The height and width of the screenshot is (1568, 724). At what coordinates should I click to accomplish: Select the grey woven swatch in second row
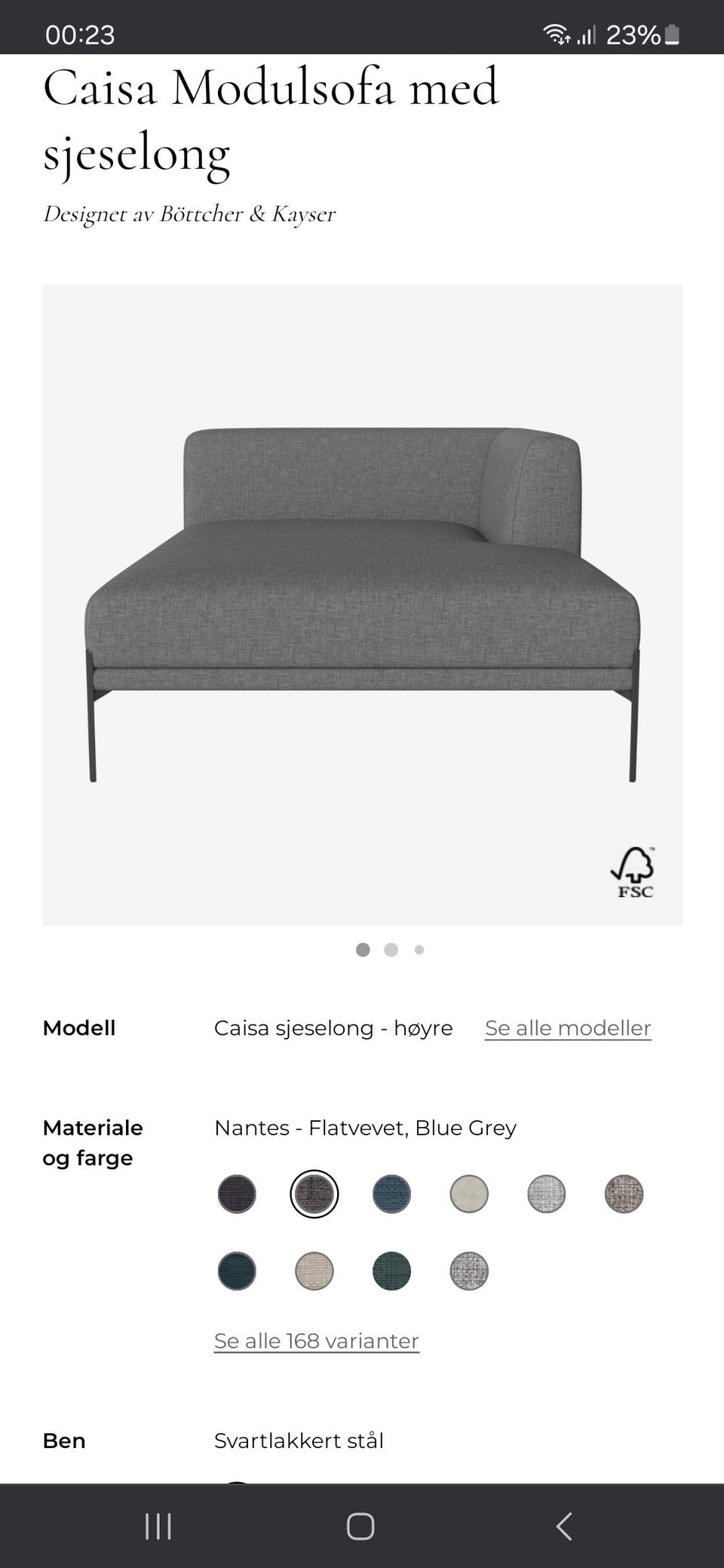tap(469, 1272)
